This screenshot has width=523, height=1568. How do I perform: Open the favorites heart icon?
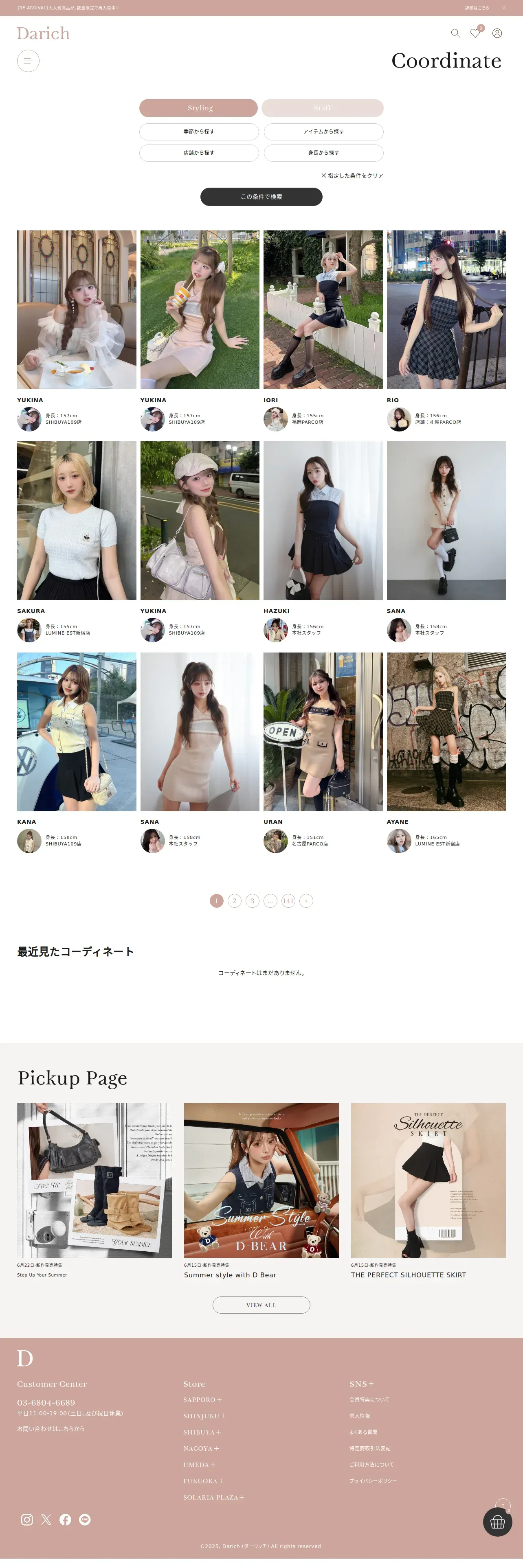coord(475,33)
